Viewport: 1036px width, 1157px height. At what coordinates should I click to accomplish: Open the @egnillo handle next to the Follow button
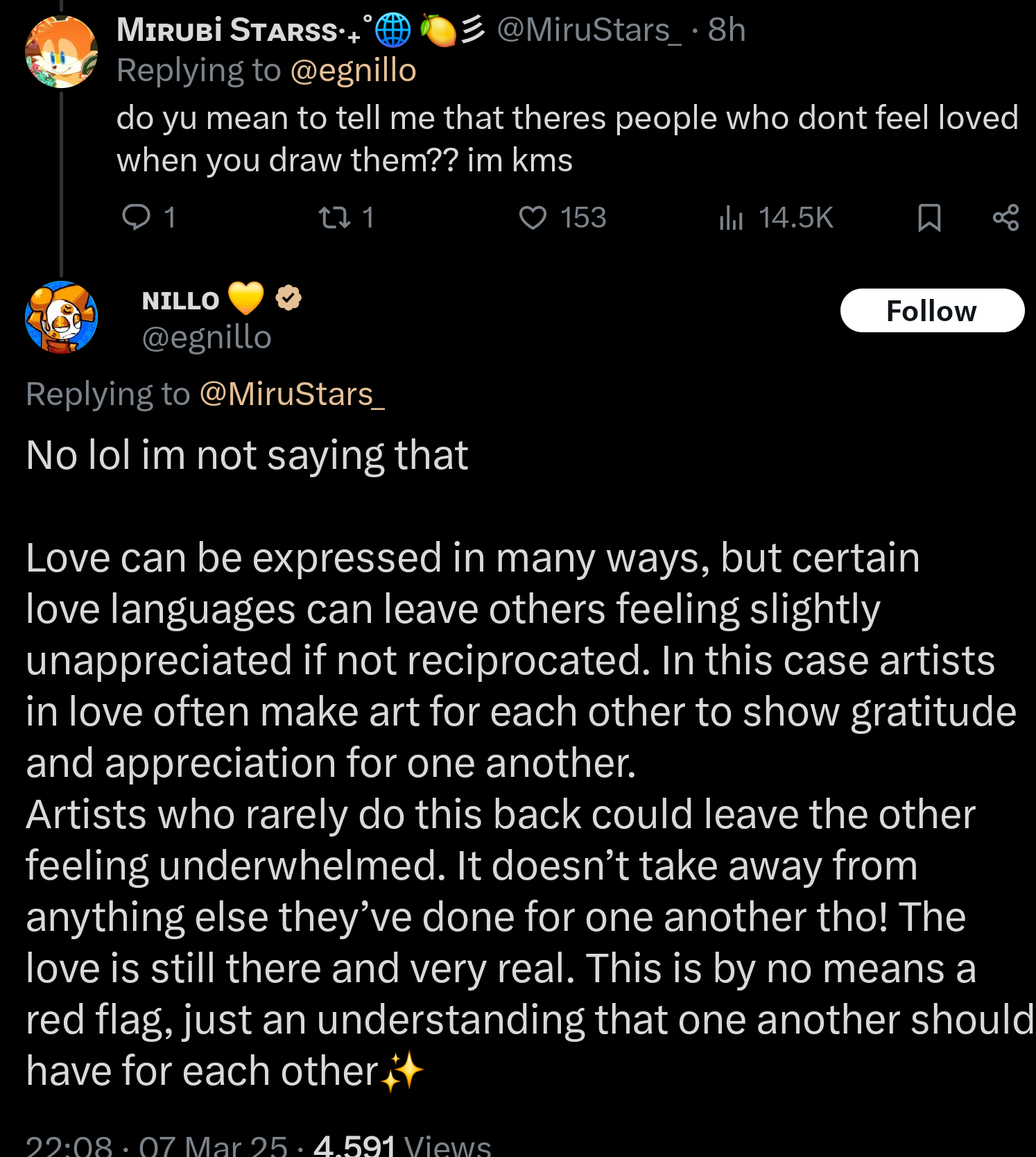pos(206,338)
